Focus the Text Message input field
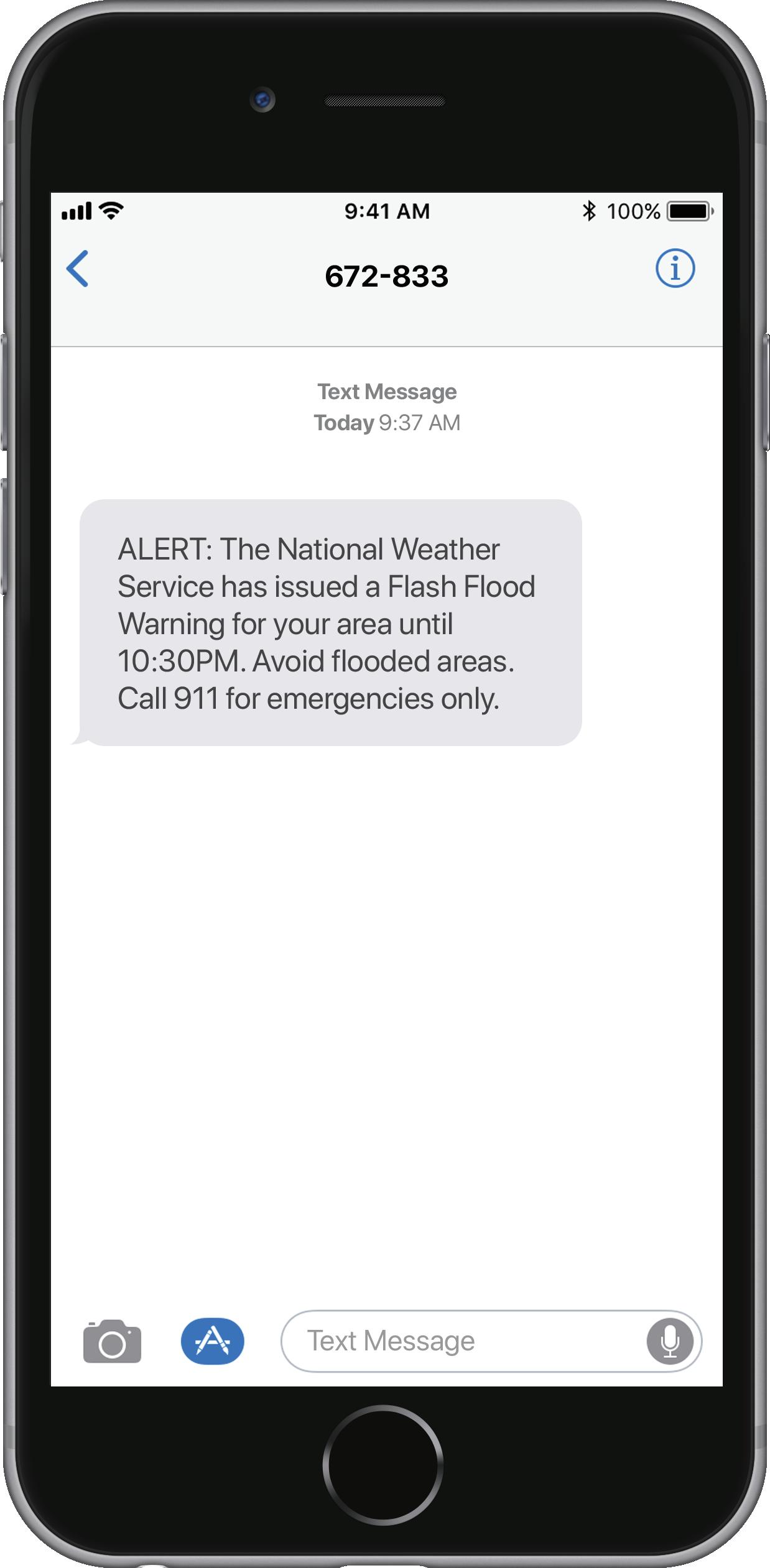Viewport: 770px width, 1568px height. [460, 1341]
